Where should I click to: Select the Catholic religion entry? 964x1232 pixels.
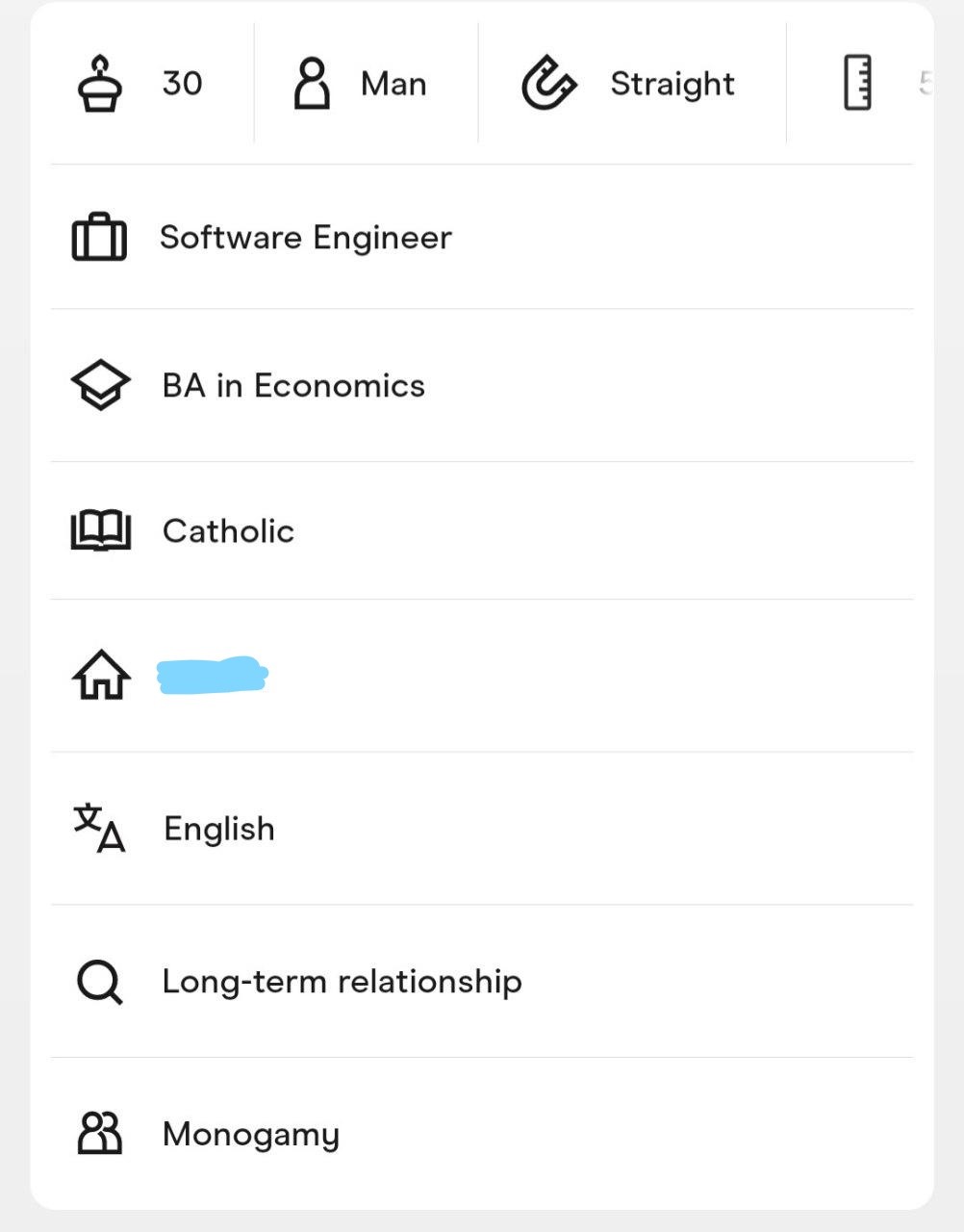[228, 530]
